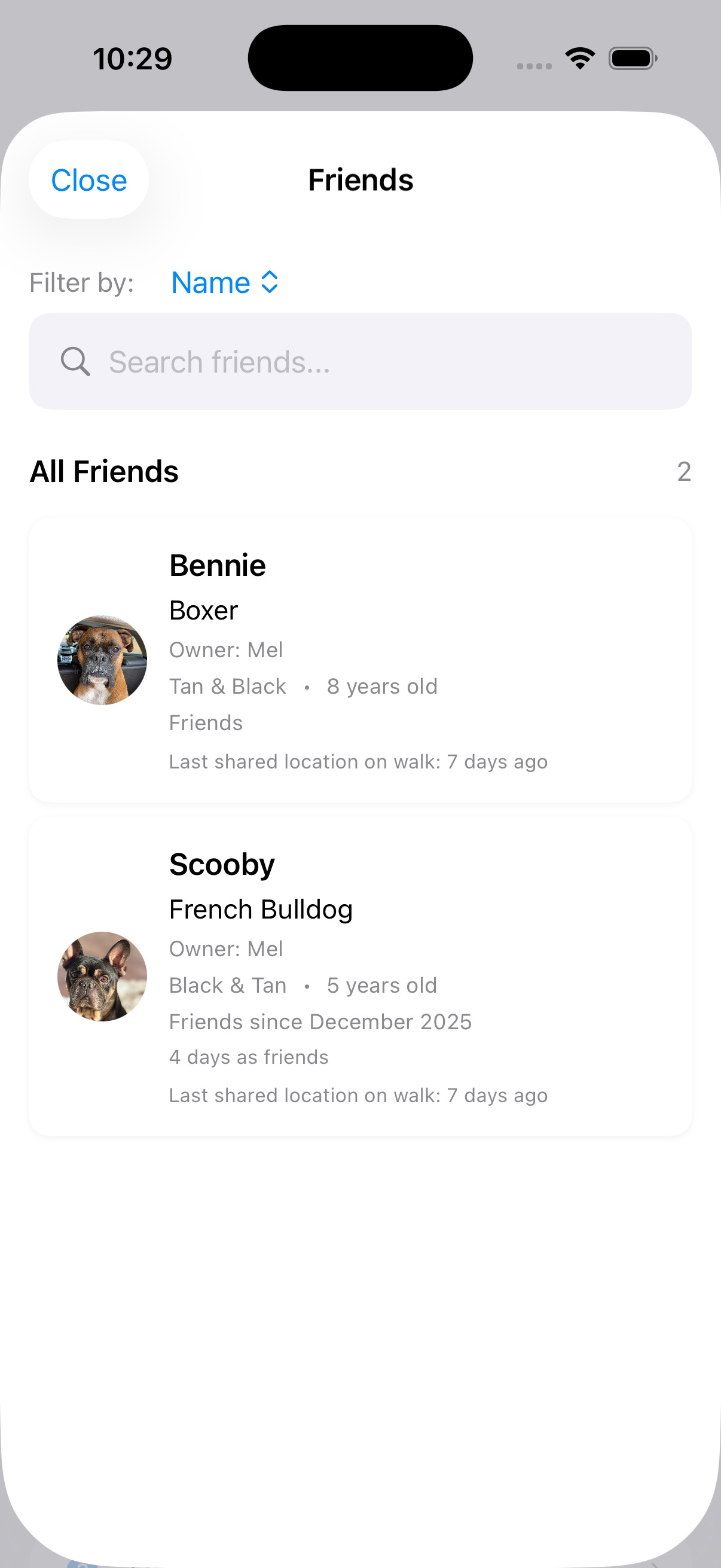Tap Bennie's last shared location text
The height and width of the screenshot is (1568, 721).
(358, 761)
